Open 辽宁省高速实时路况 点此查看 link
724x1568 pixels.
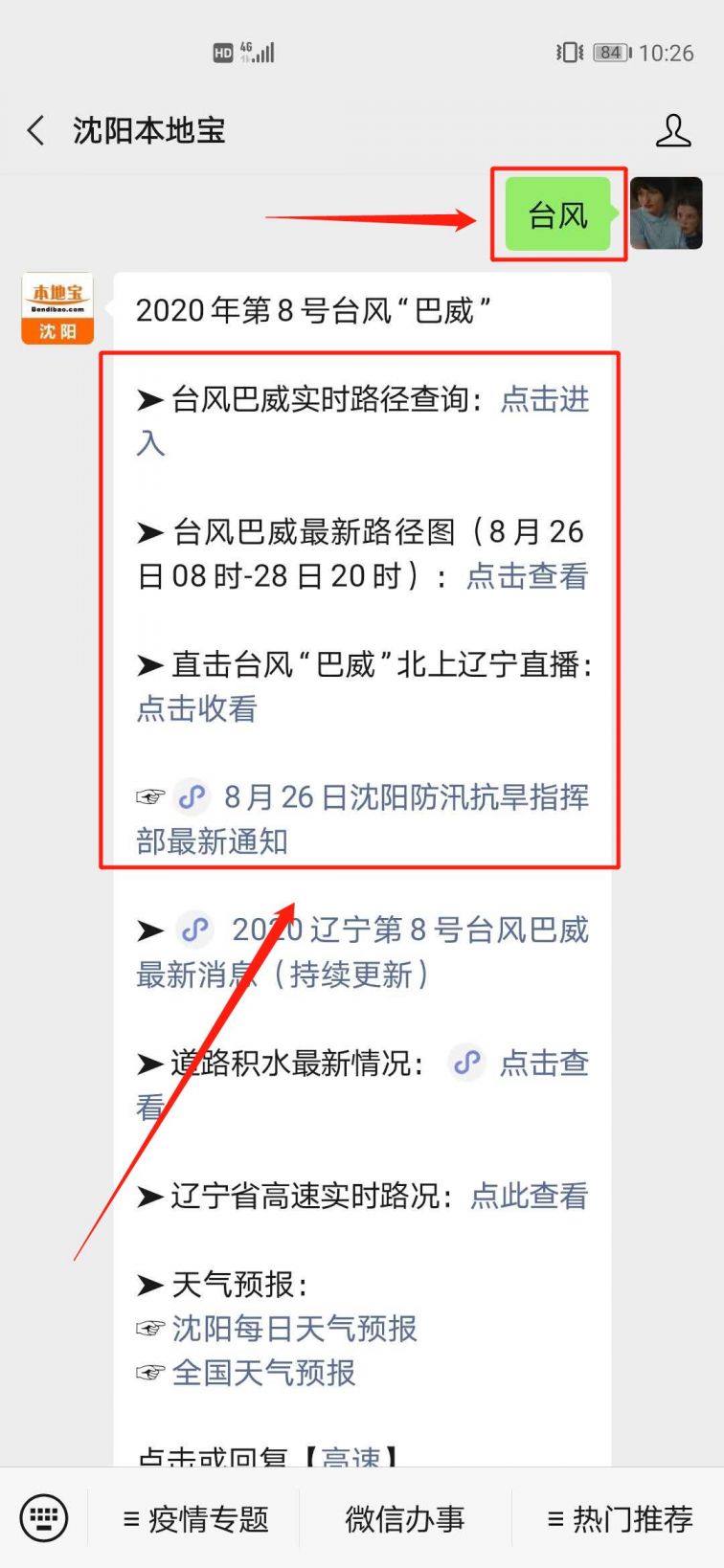[529, 1196]
